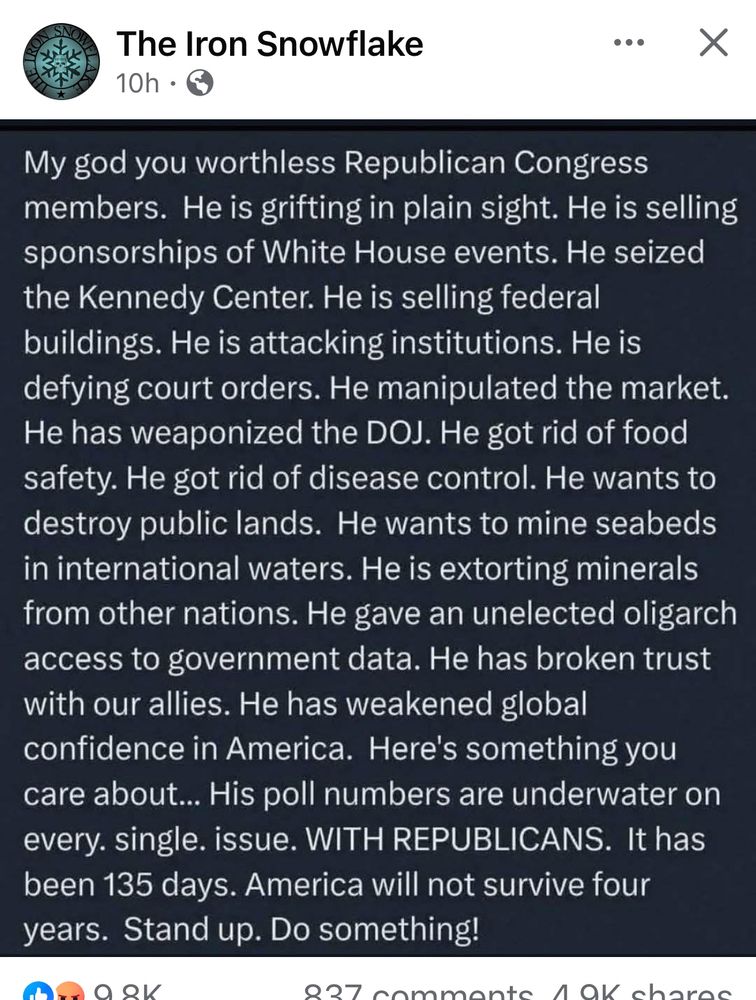
Task: Open the three-dot post options menu
Action: pos(629,43)
